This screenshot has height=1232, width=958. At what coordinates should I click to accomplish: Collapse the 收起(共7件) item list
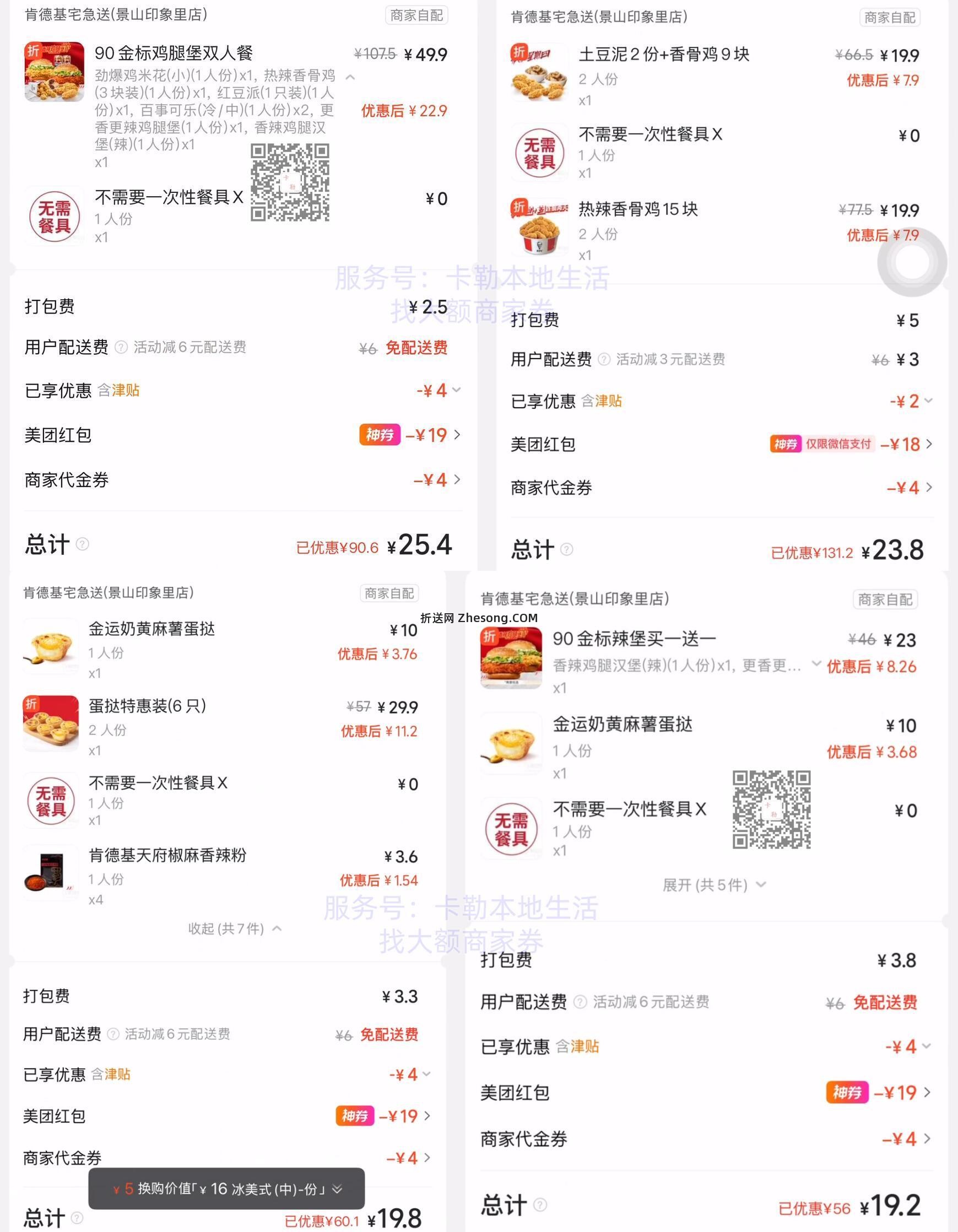[x=231, y=929]
